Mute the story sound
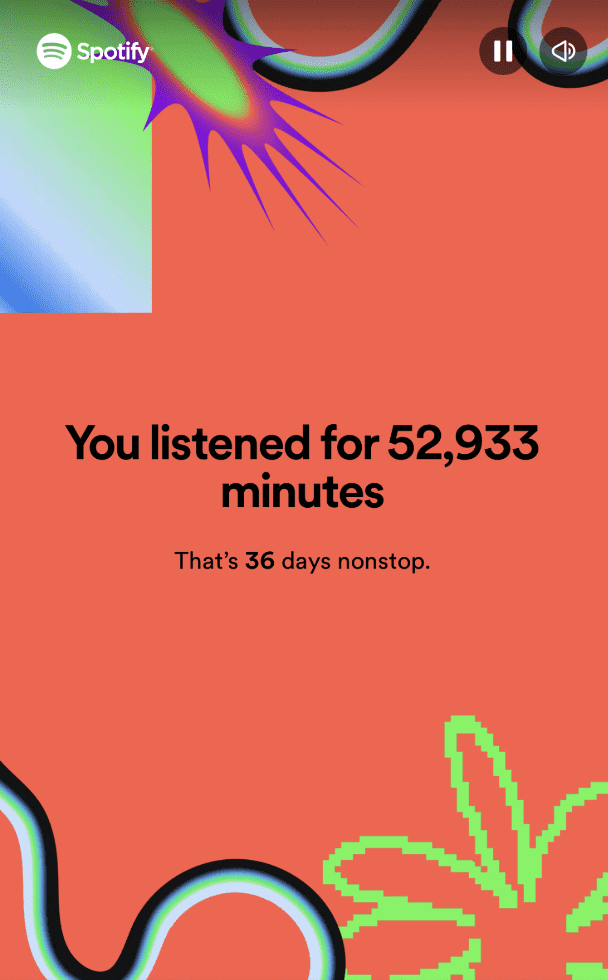608x980 pixels. [x=563, y=51]
